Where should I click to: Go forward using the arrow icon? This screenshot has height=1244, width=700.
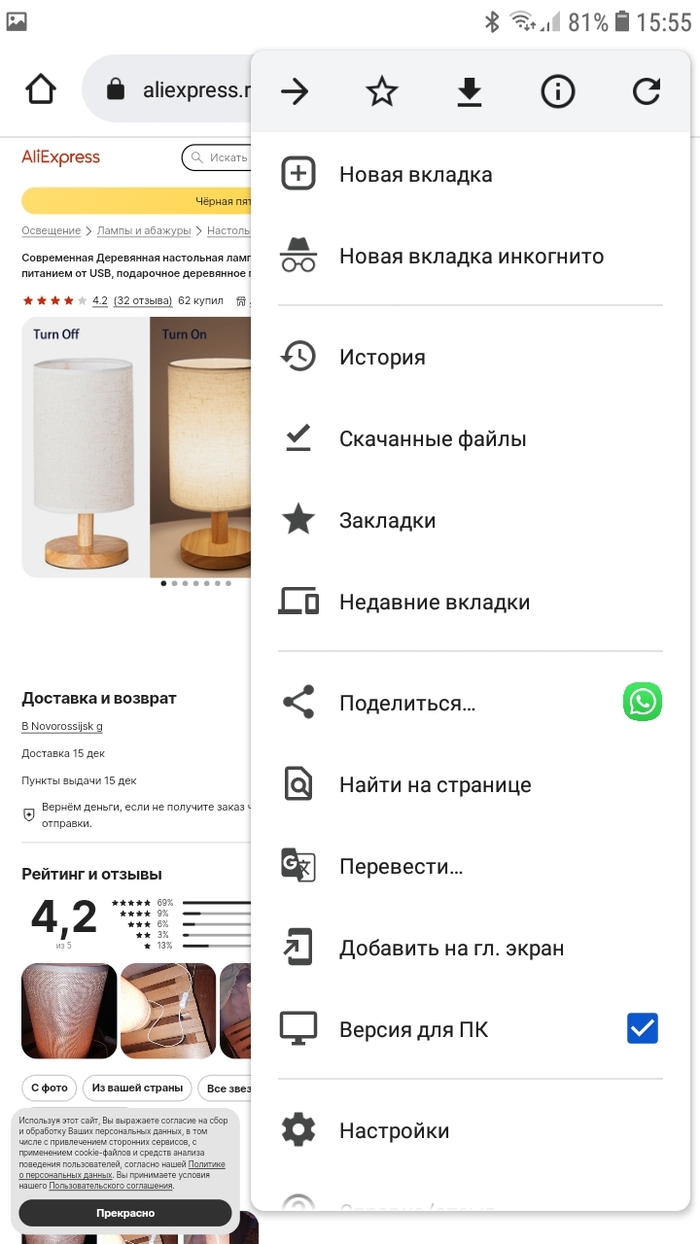pos(294,93)
